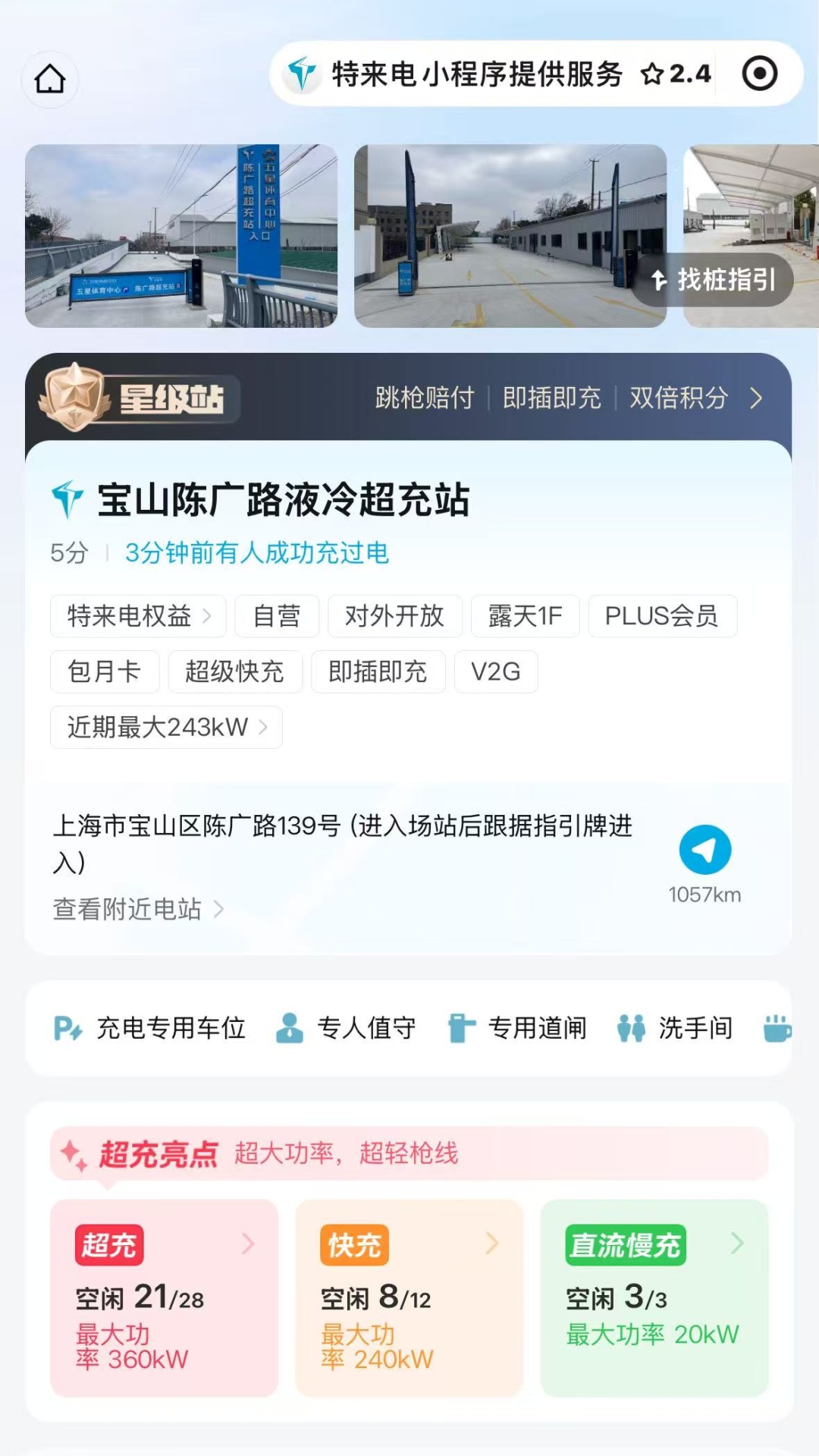Tap the home icon
This screenshot has height=1456, width=819.
50,79
